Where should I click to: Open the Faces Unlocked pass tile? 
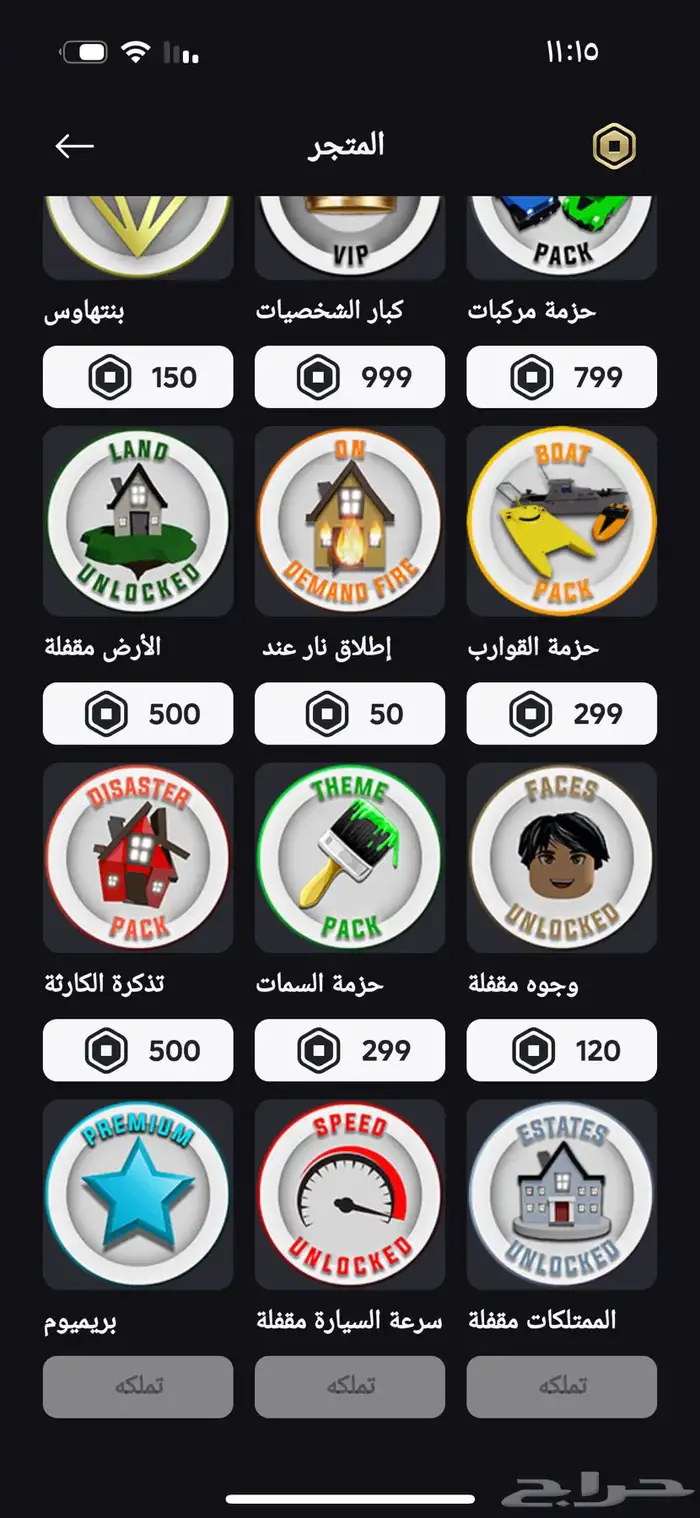(x=562, y=858)
